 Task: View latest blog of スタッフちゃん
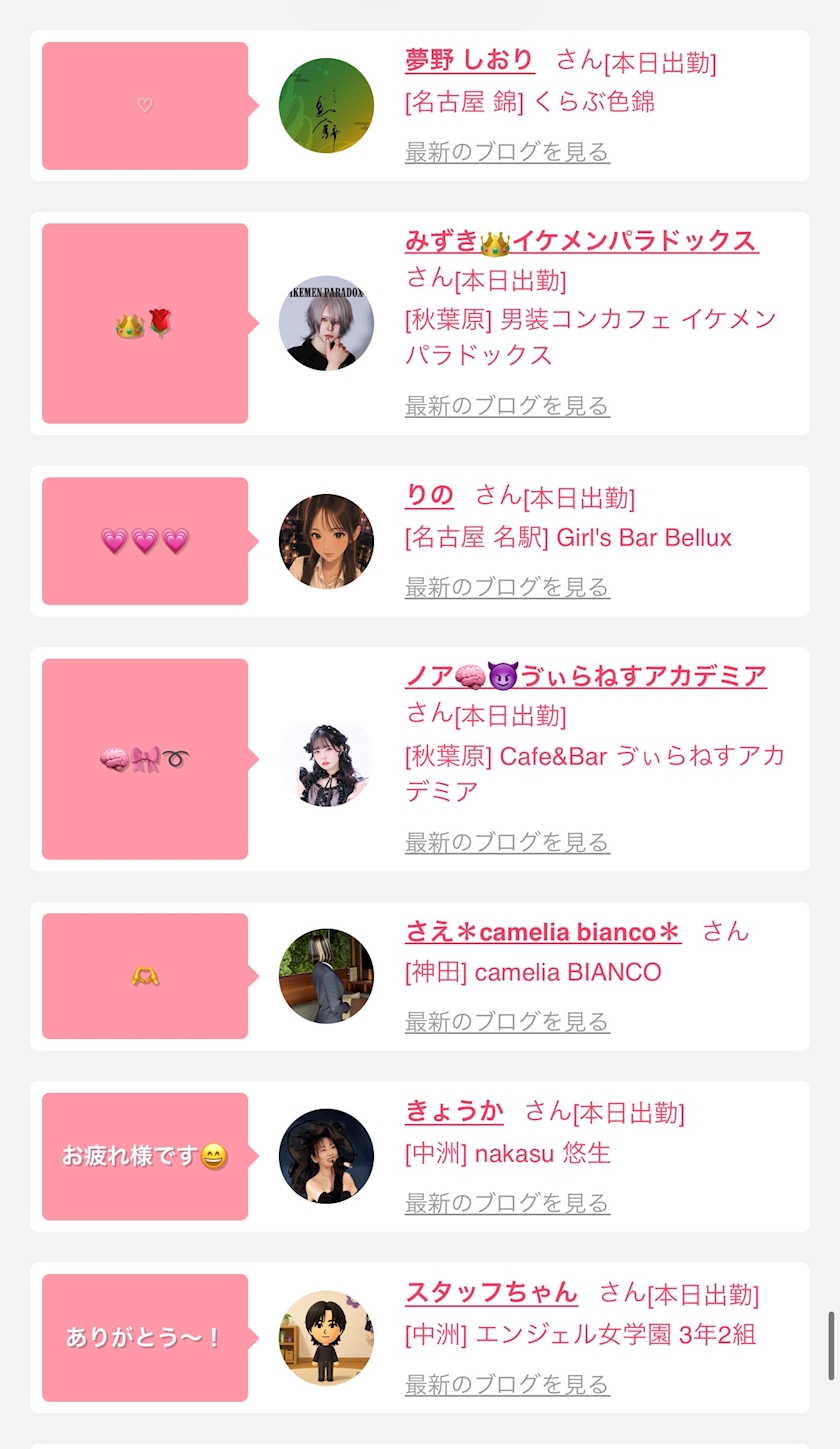pyautogui.click(x=507, y=1385)
